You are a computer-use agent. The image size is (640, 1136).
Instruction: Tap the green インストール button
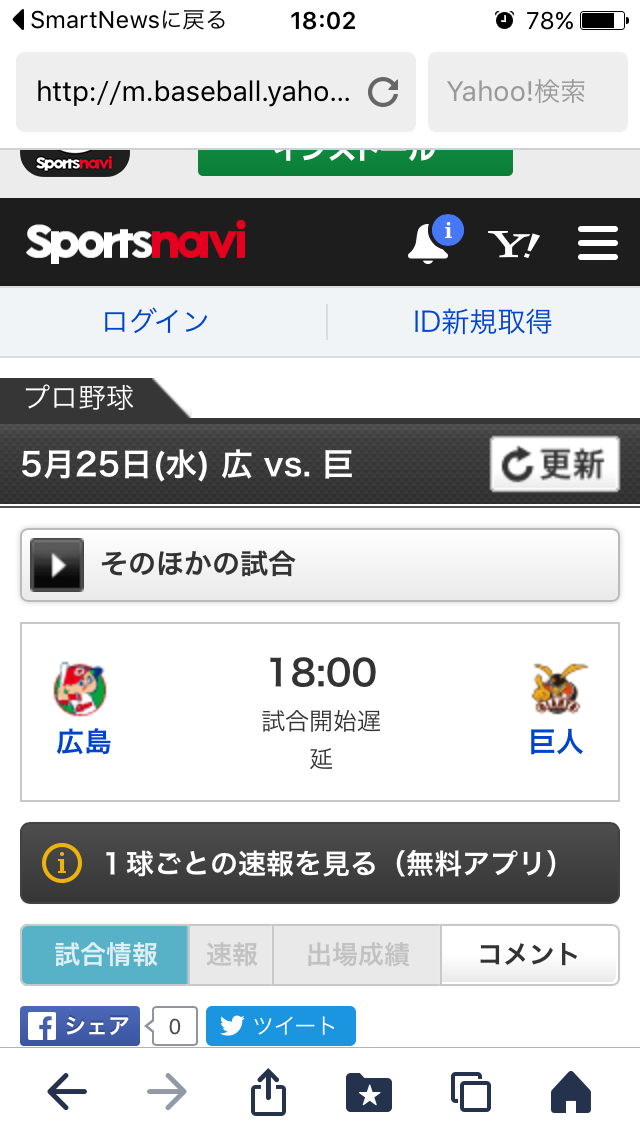pos(355,156)
